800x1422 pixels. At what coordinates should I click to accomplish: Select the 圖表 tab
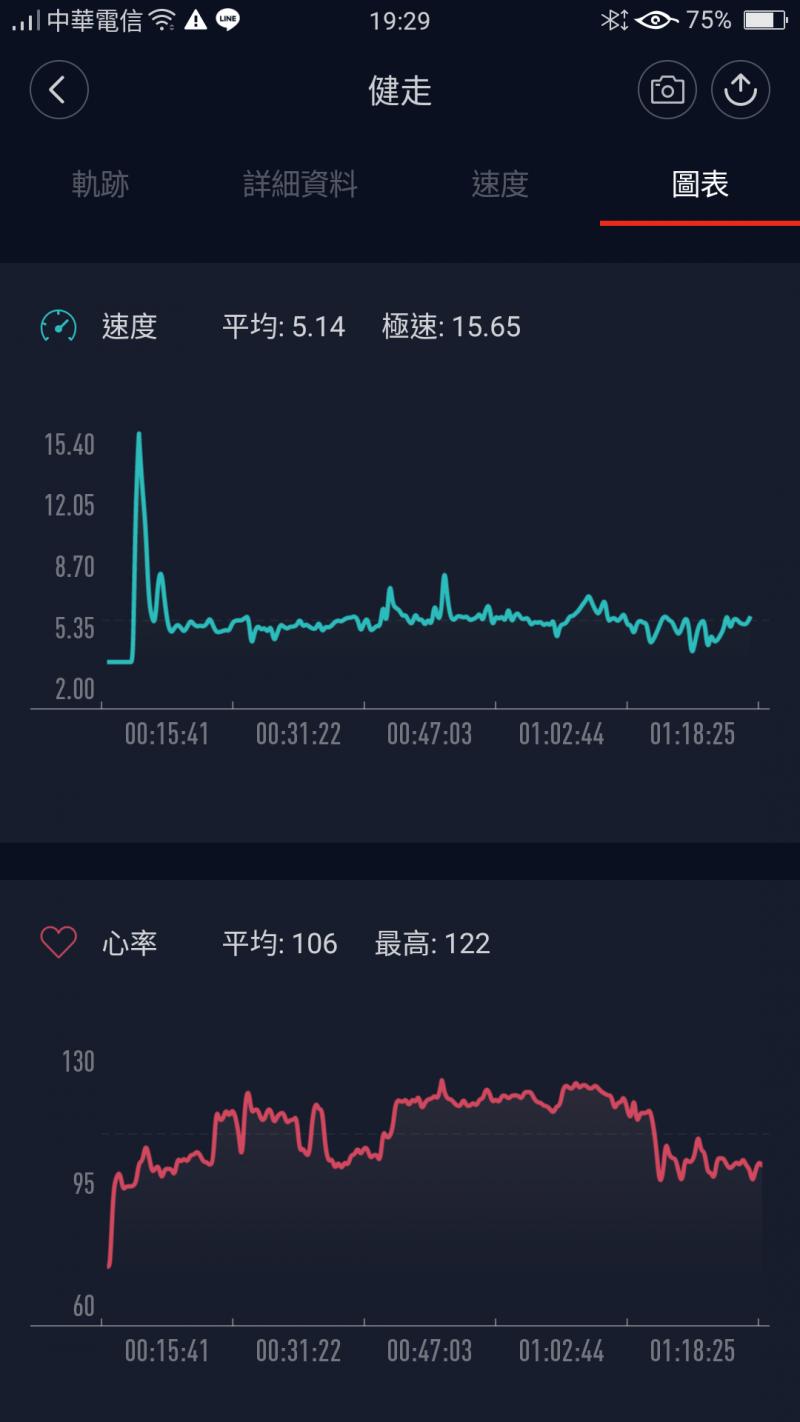700,185
